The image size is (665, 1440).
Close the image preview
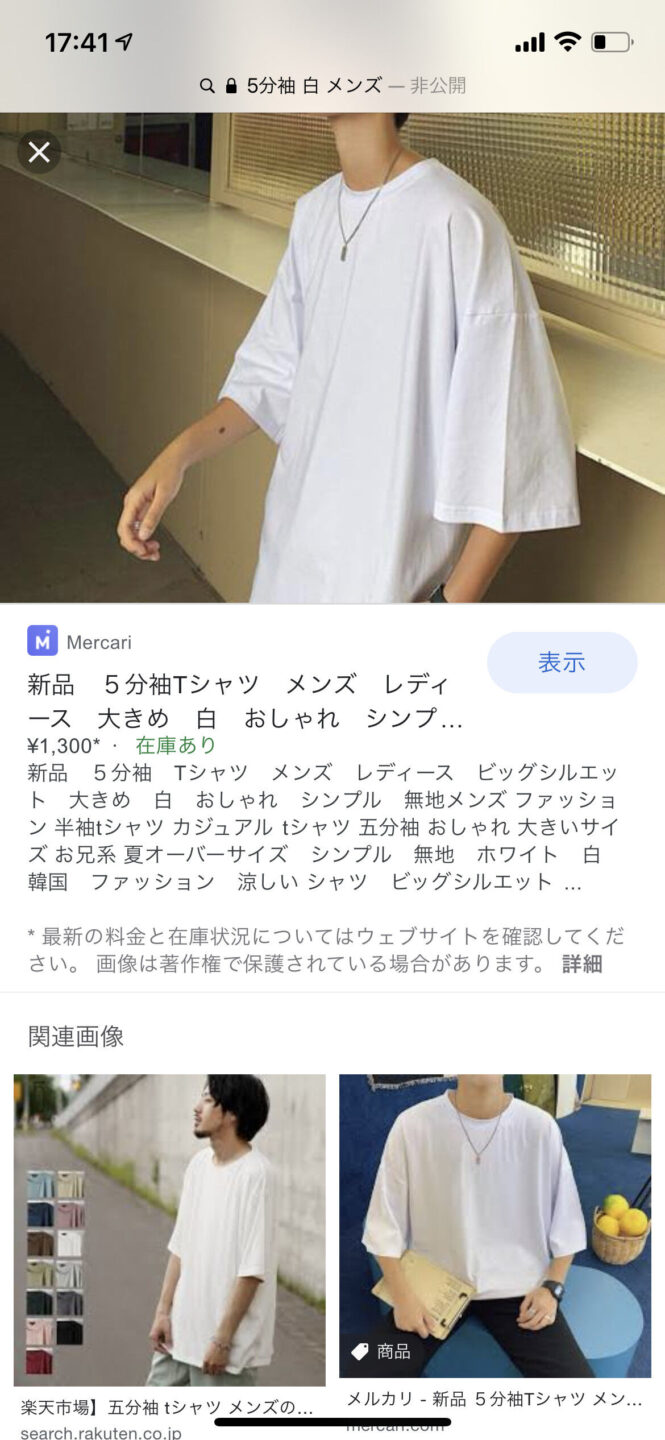pyautogui.click(x=39, y=152)
